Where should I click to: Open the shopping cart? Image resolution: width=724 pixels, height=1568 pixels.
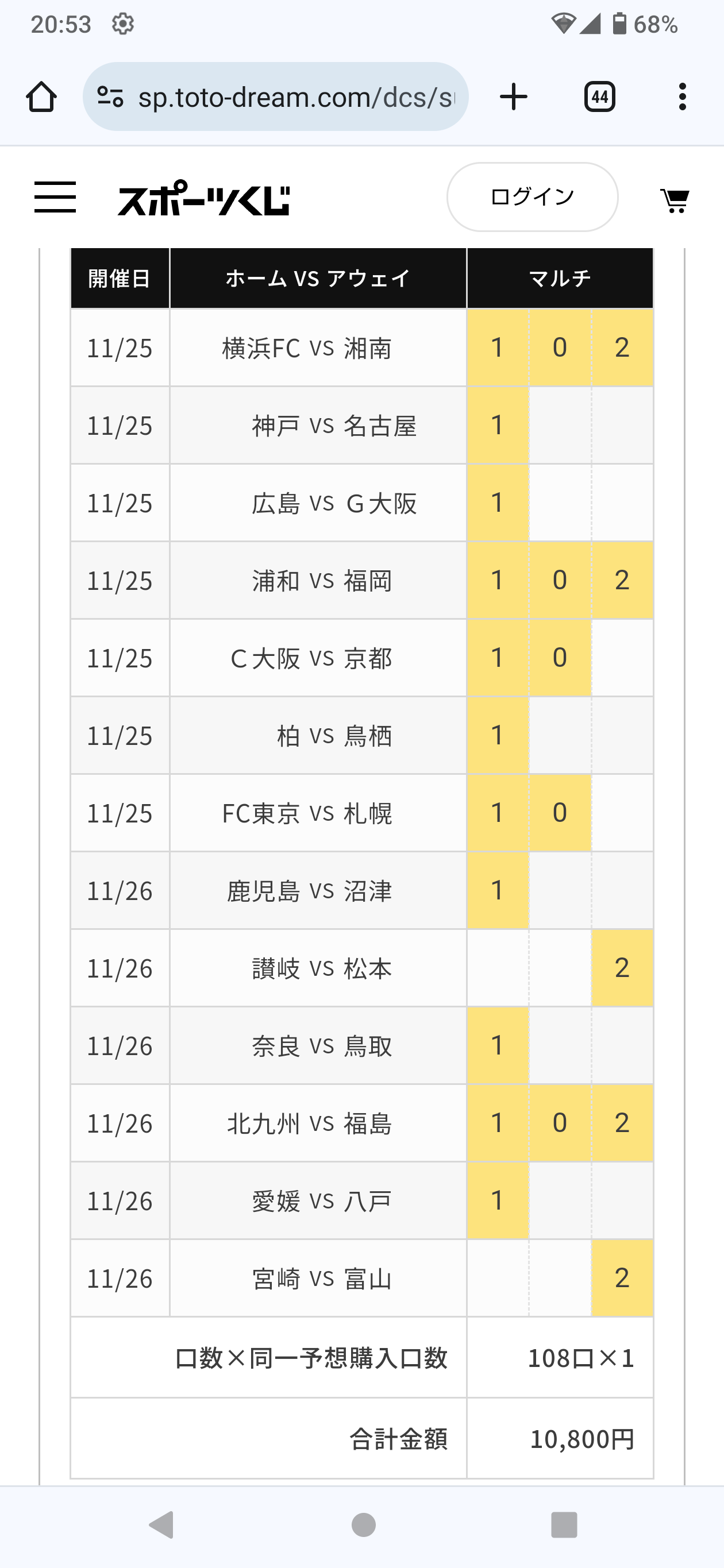click(x=675, y=200)
